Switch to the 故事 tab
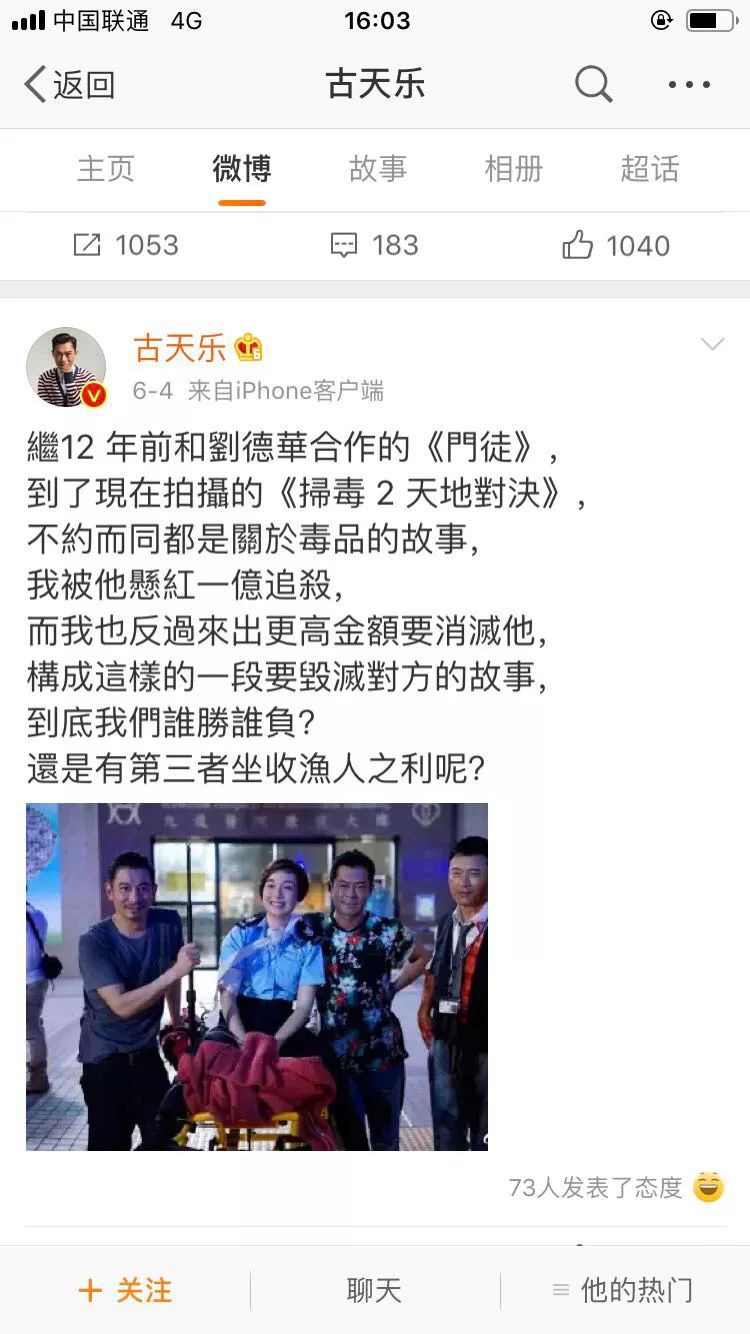750x1334 pixels. (x=378, y=169)
